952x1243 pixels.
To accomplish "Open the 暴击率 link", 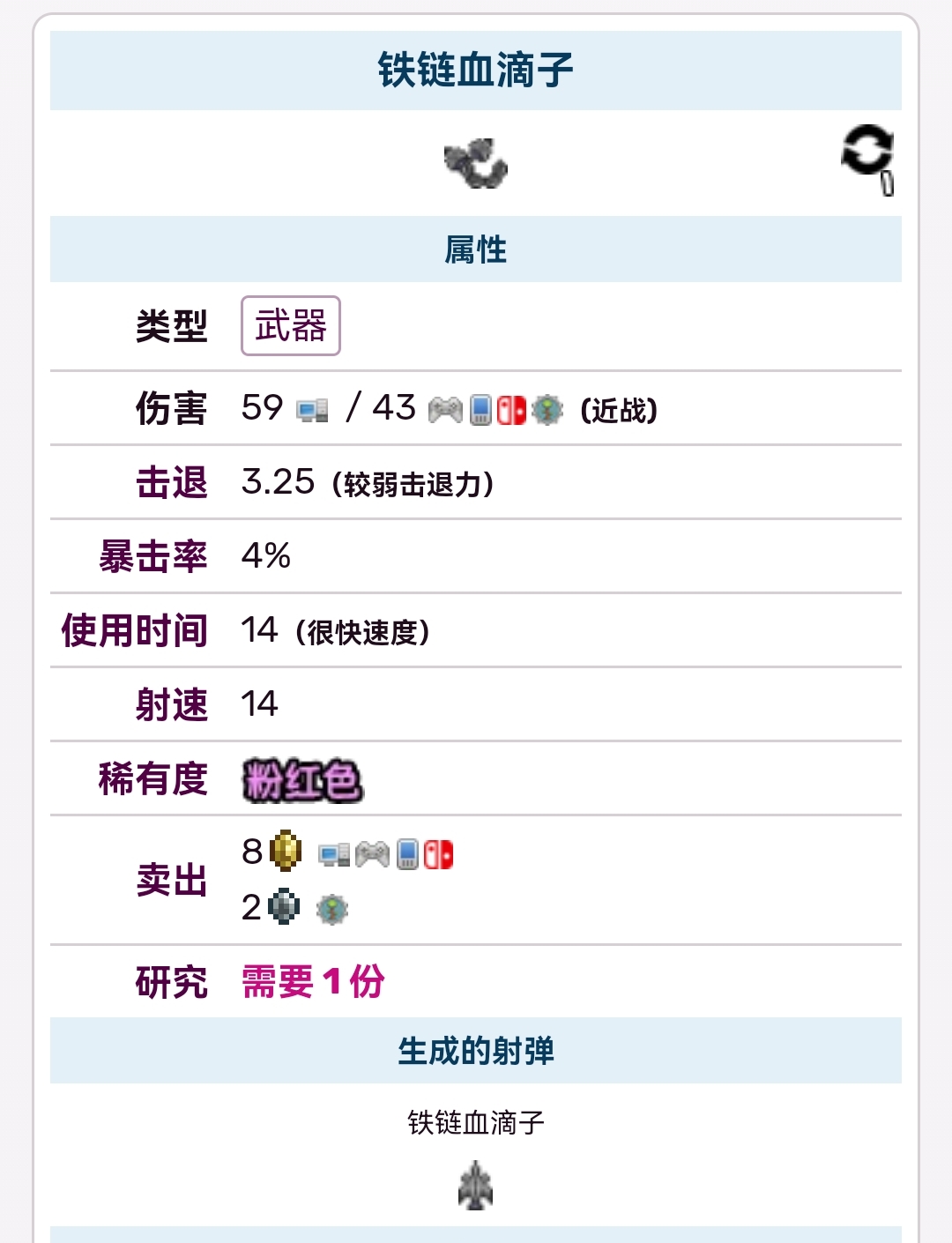I will coord(152,556).
